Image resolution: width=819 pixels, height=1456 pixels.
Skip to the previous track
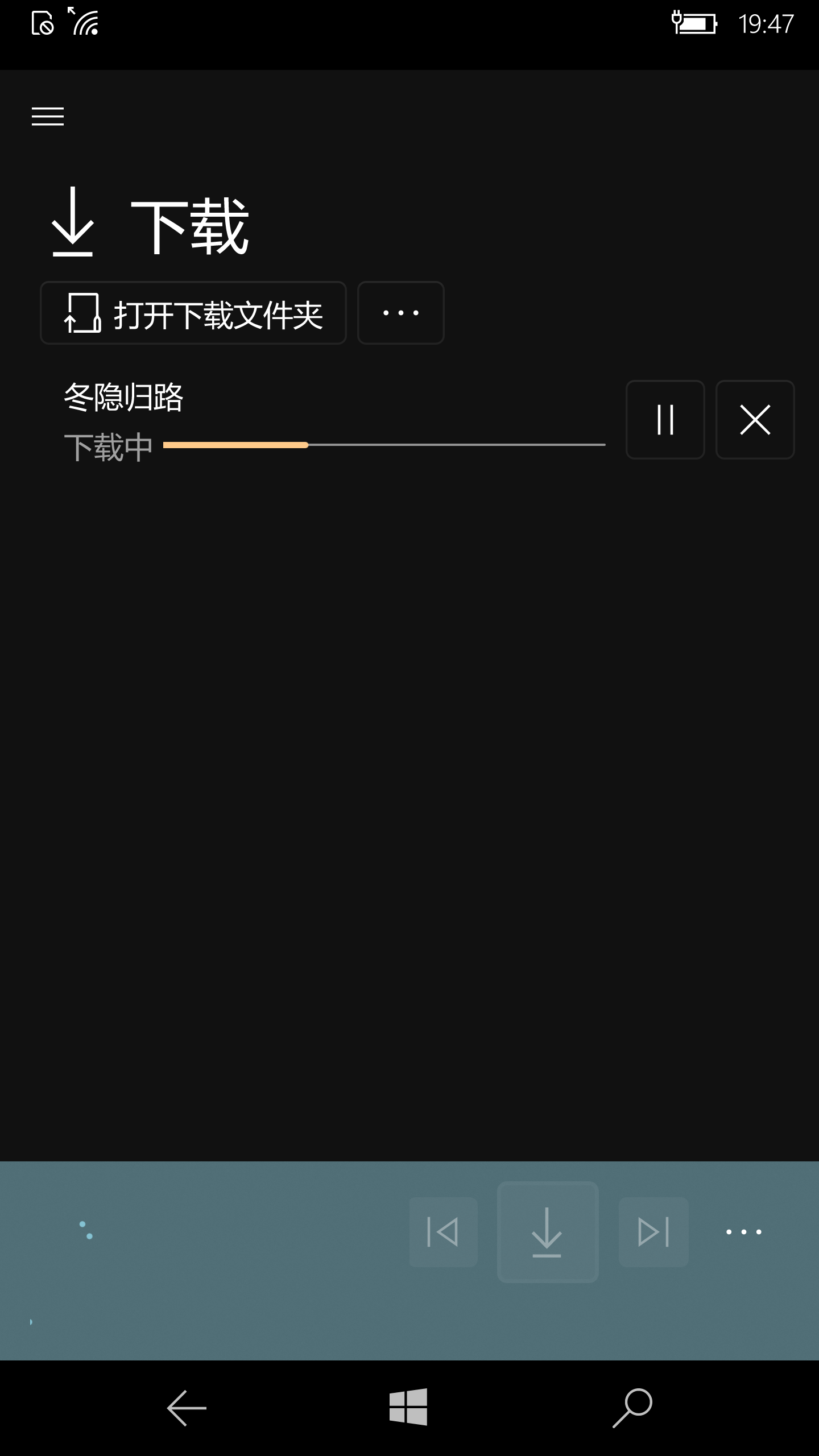(443, 1232)
